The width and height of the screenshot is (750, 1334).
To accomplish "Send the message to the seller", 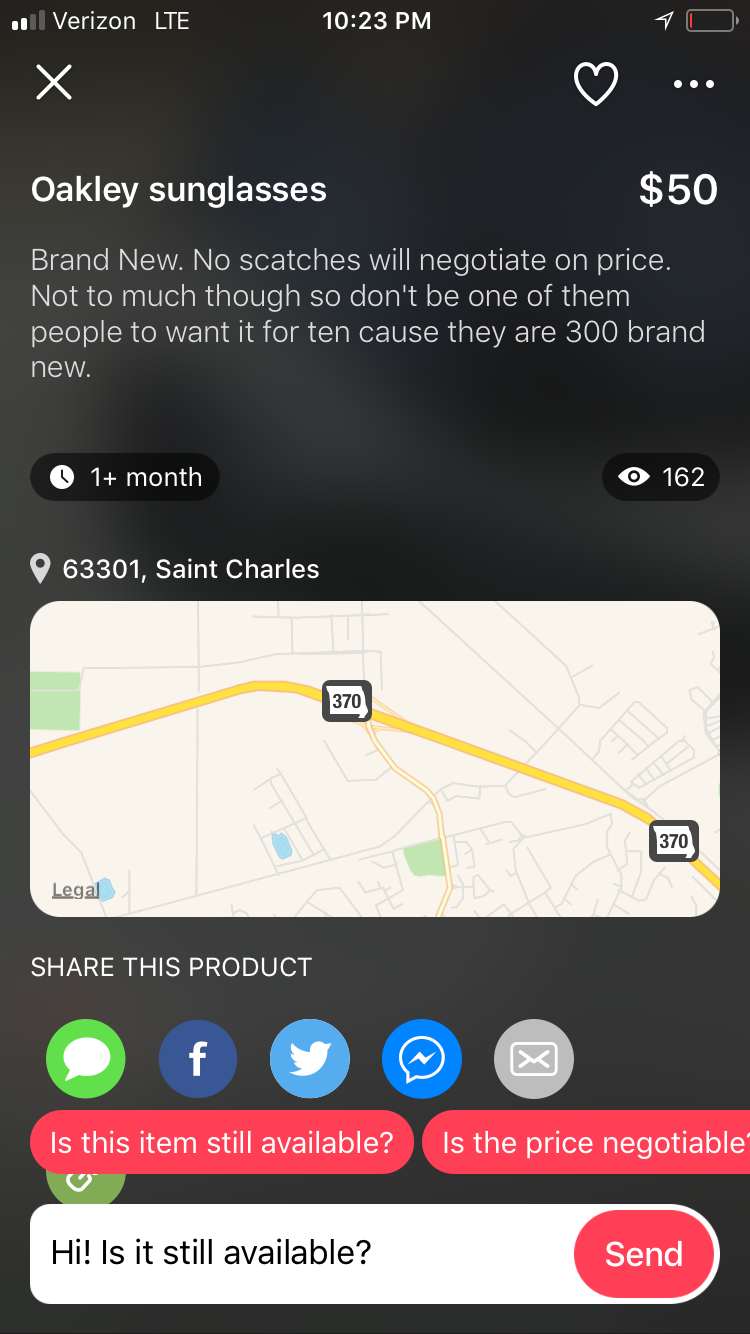I will (x=644, y=1254).
